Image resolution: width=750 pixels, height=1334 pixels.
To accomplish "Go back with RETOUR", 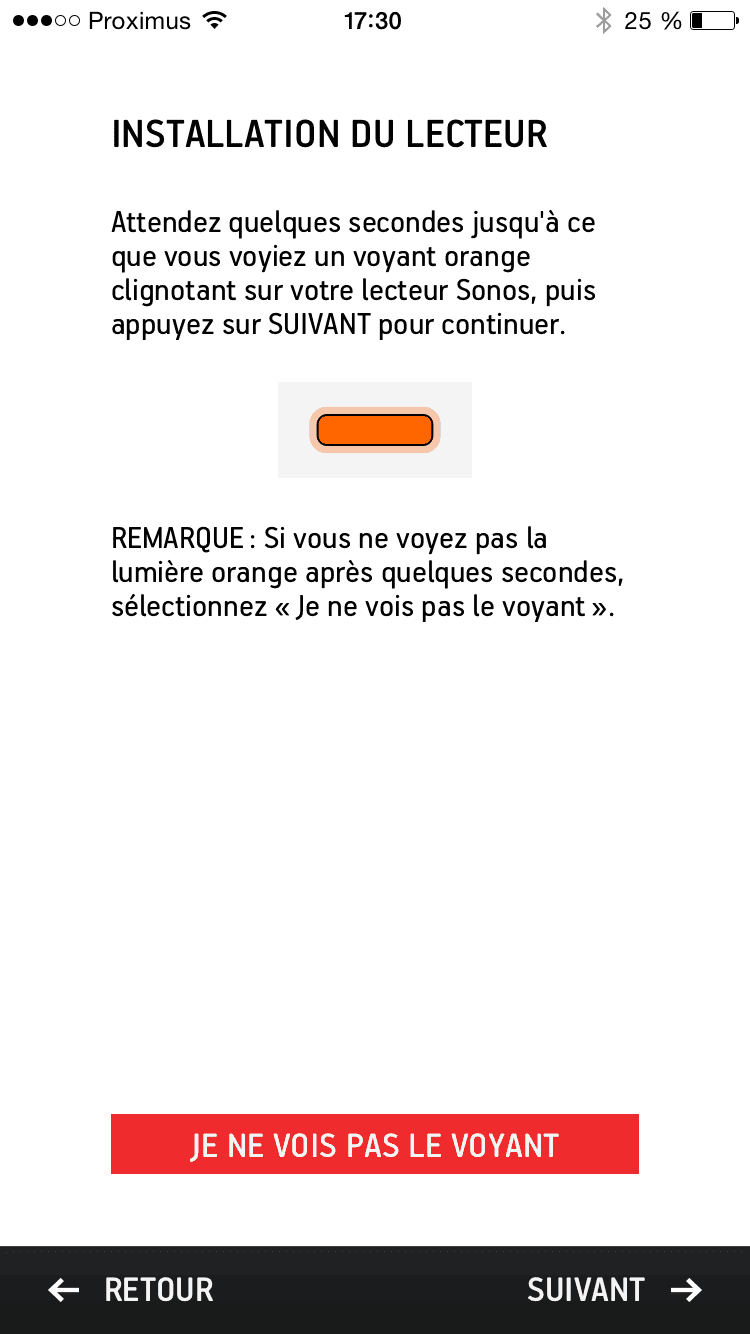I will point(131,1290).
